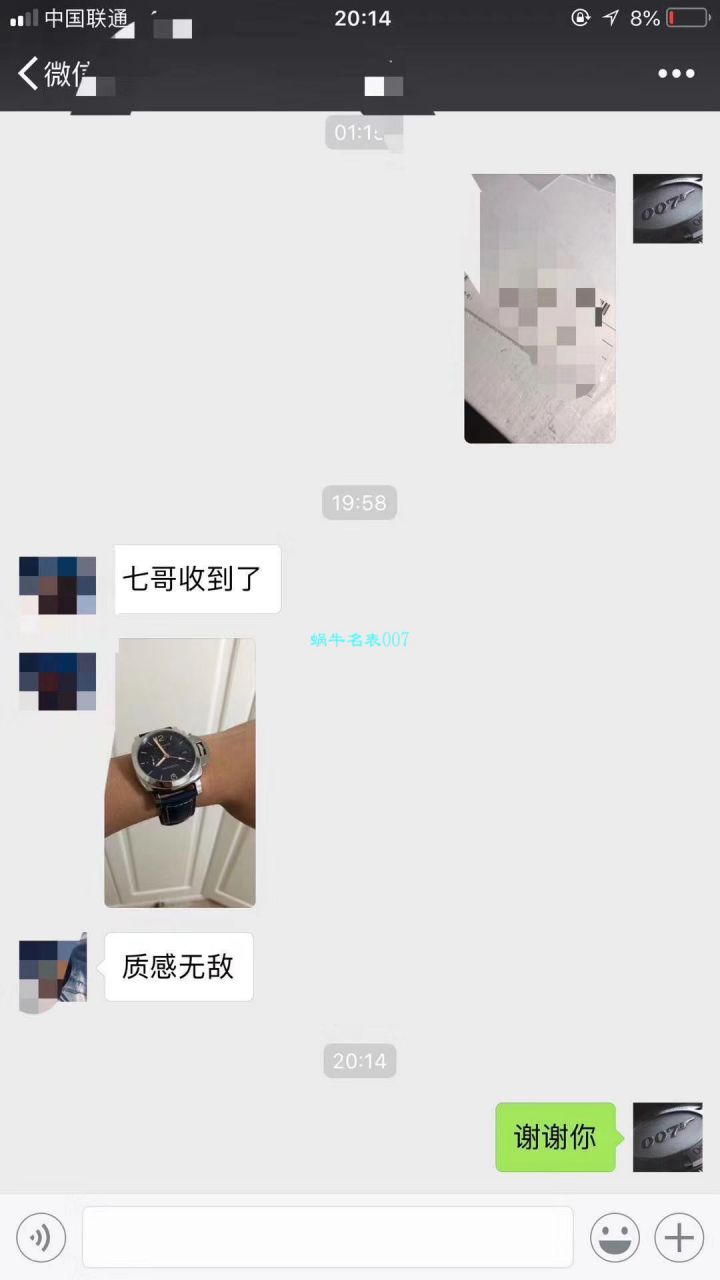
Task: Open the 007 avatar beside 谢谢你
Action: tap(667, 1137)
